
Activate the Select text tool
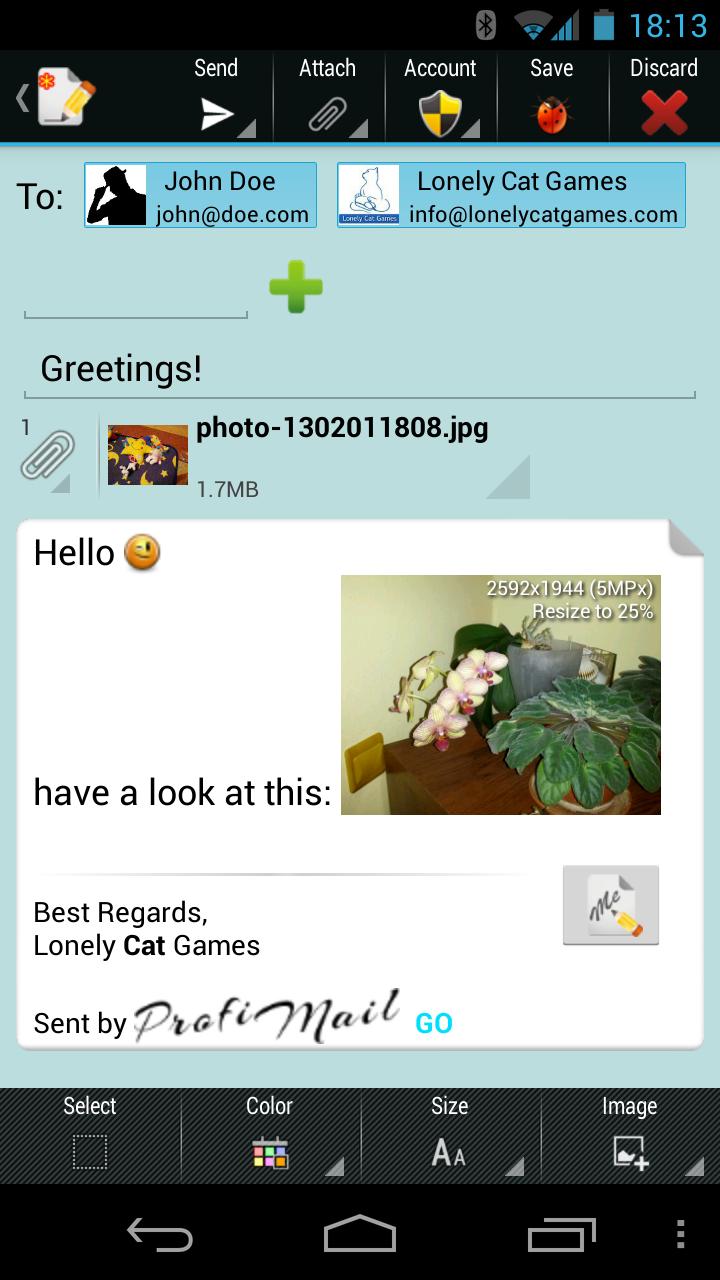tap(90, 1135)
